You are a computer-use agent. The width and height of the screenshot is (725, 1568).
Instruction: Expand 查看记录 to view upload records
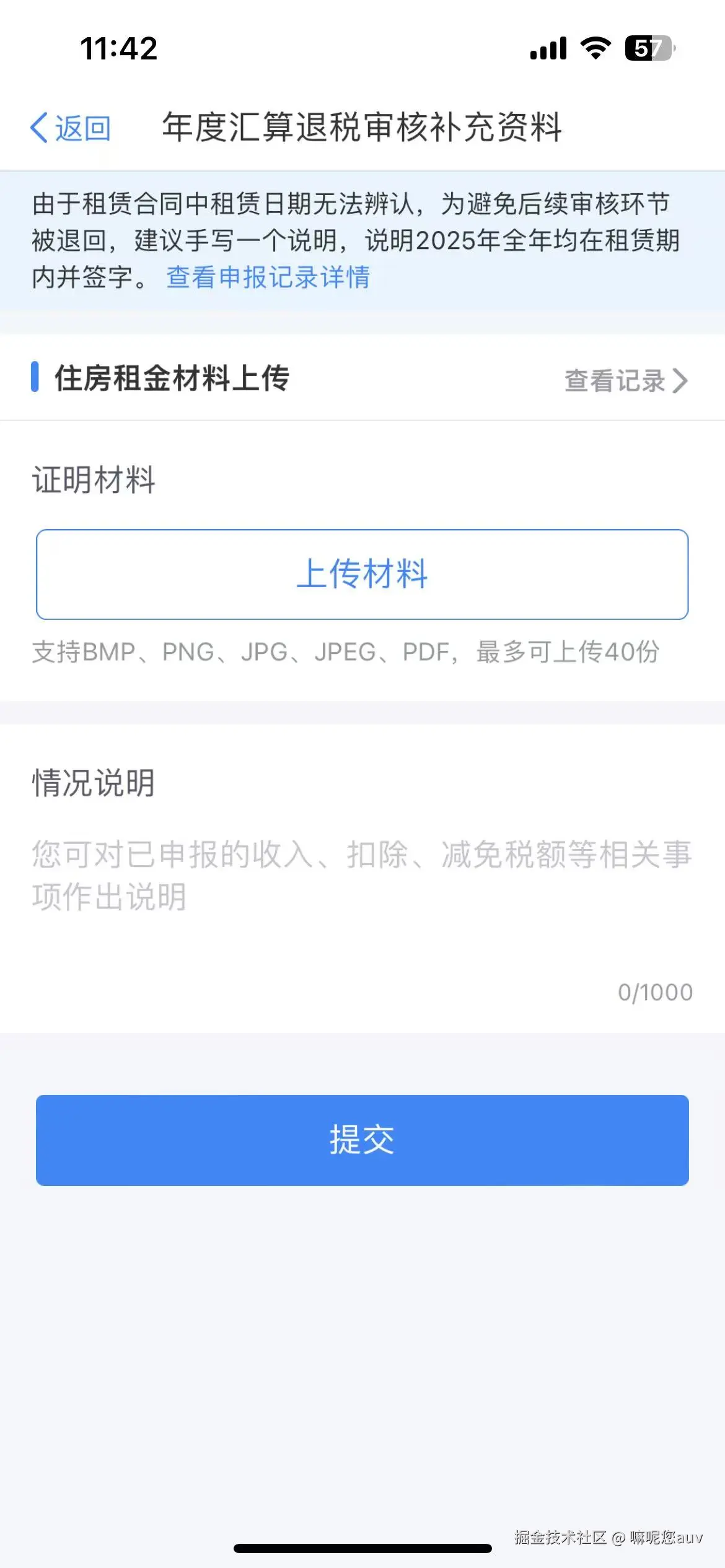617,381
